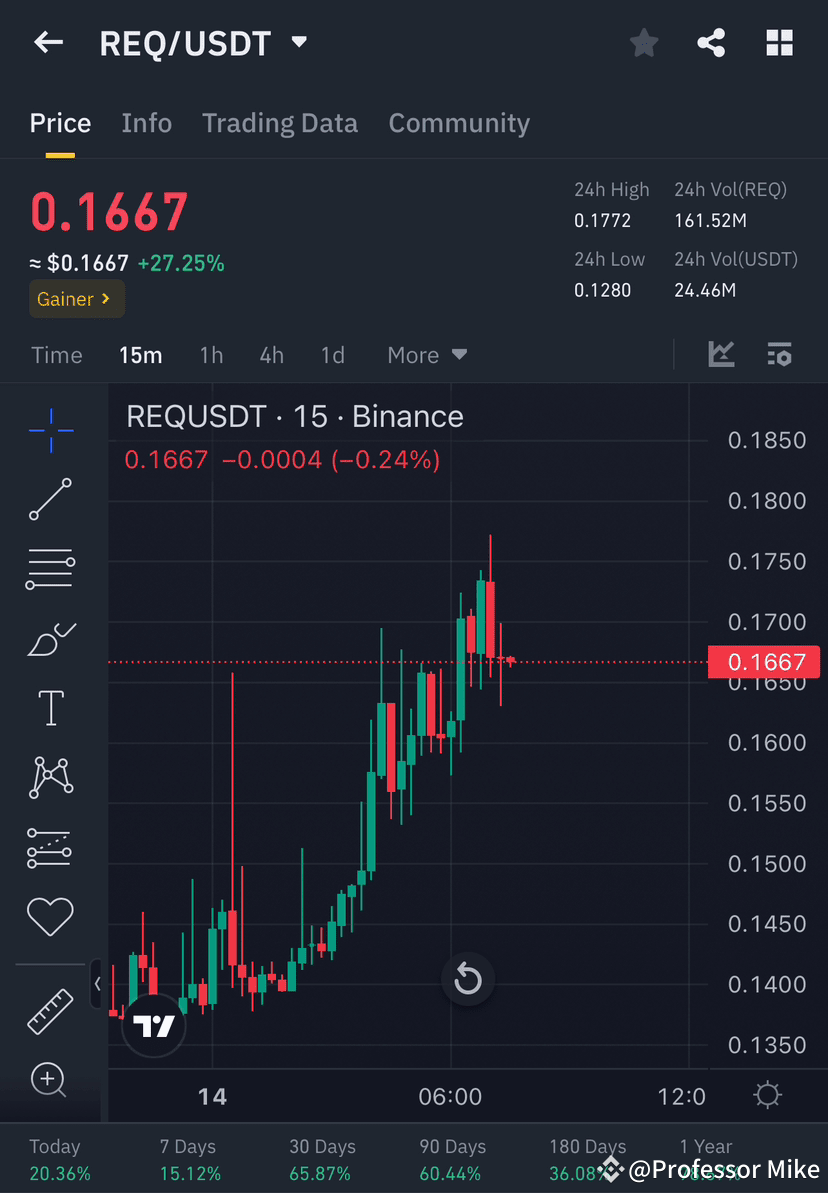
Task: Select the measure ruler tool
Action: (x=50, y=1010)
